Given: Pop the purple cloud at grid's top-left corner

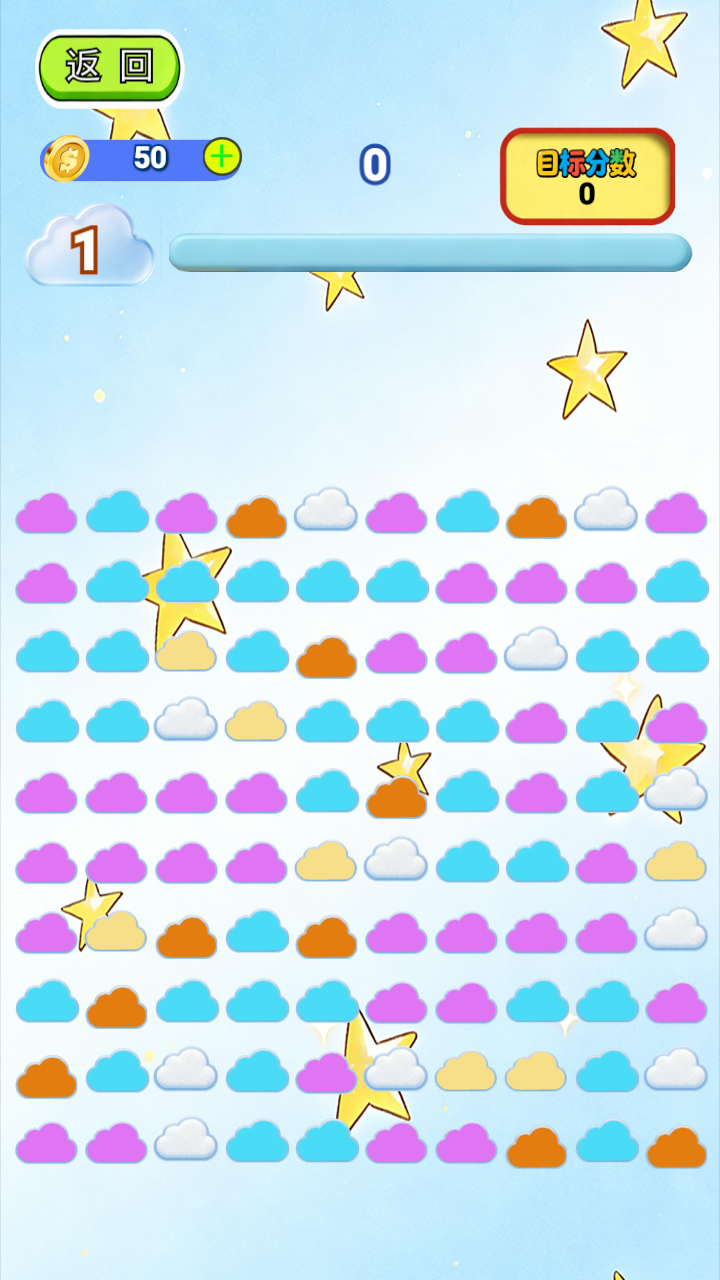Looking at the screenshot, I should coord(46,513).
